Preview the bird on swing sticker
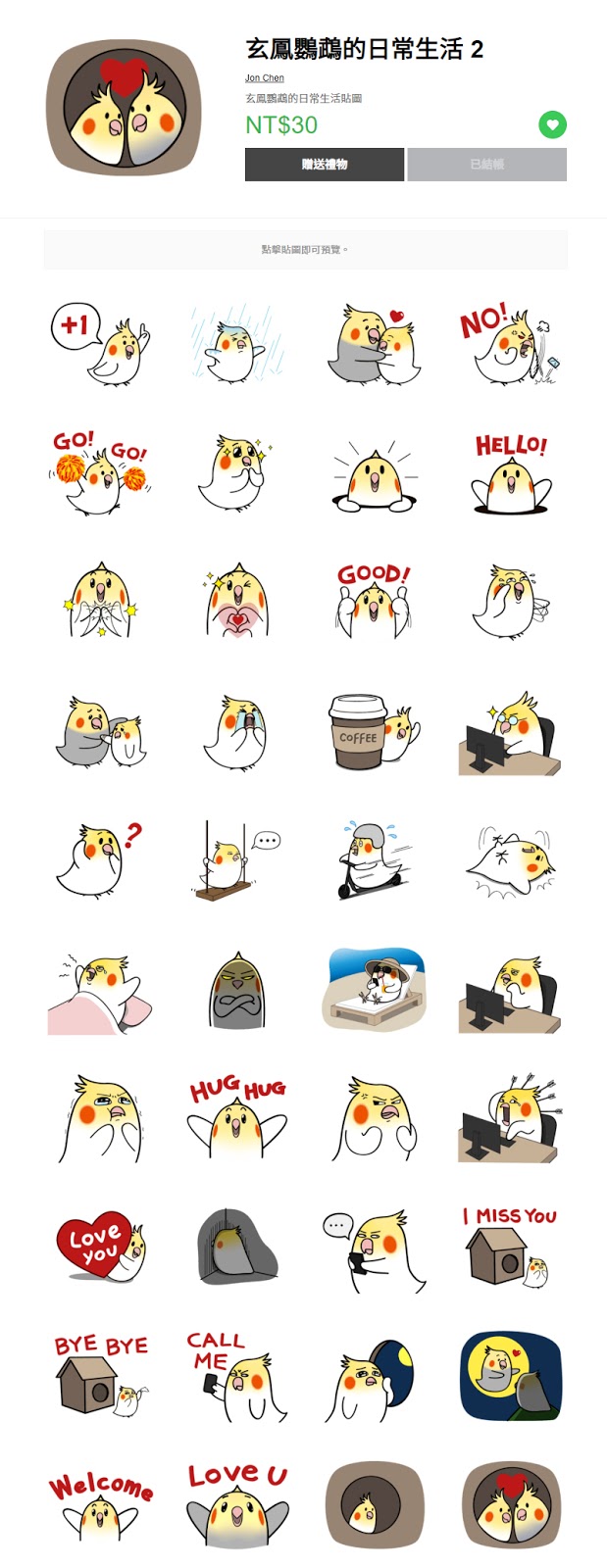 237,860
